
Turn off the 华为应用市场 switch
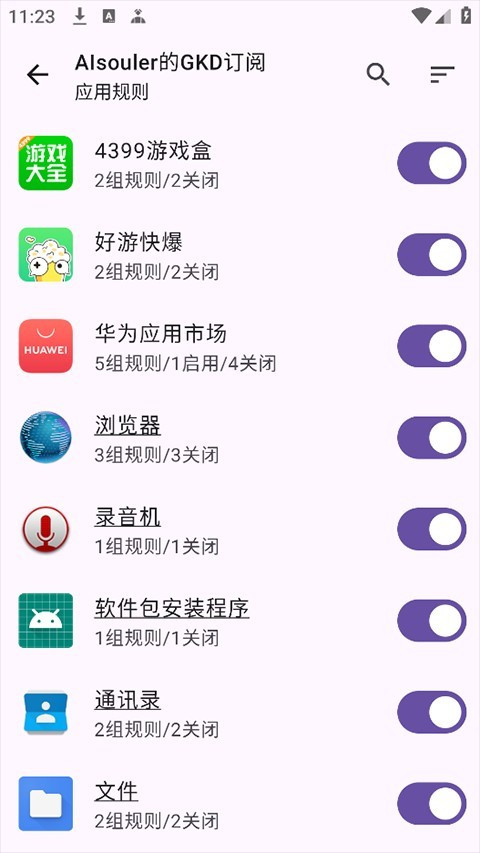(432, 346)
